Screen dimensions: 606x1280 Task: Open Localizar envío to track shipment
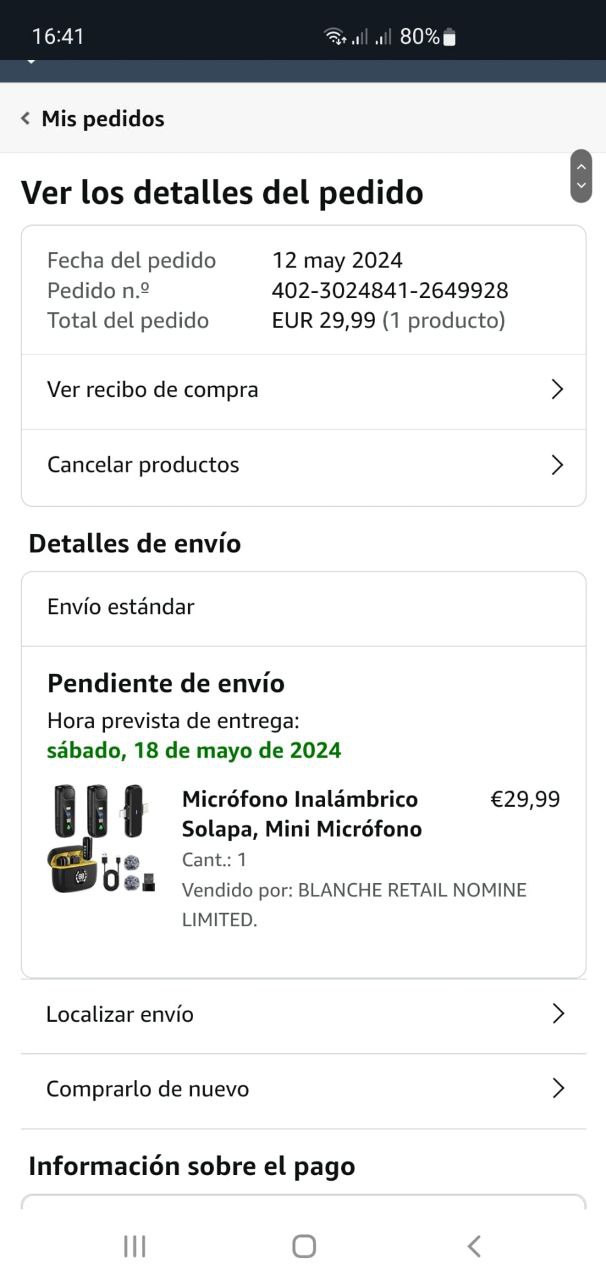pyautogui.click(x=303, y=1014)
